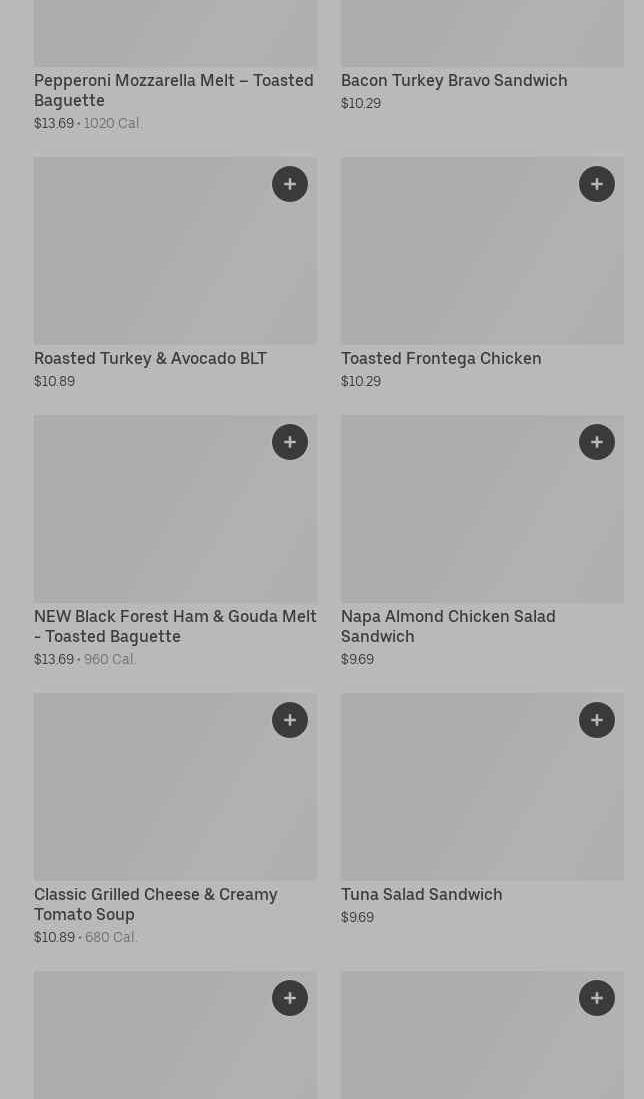View Classic Grilled Cheese & Creamy Tomato Soup card
Viewport: 644px width, 1099px height.
(x=156, y=904)
